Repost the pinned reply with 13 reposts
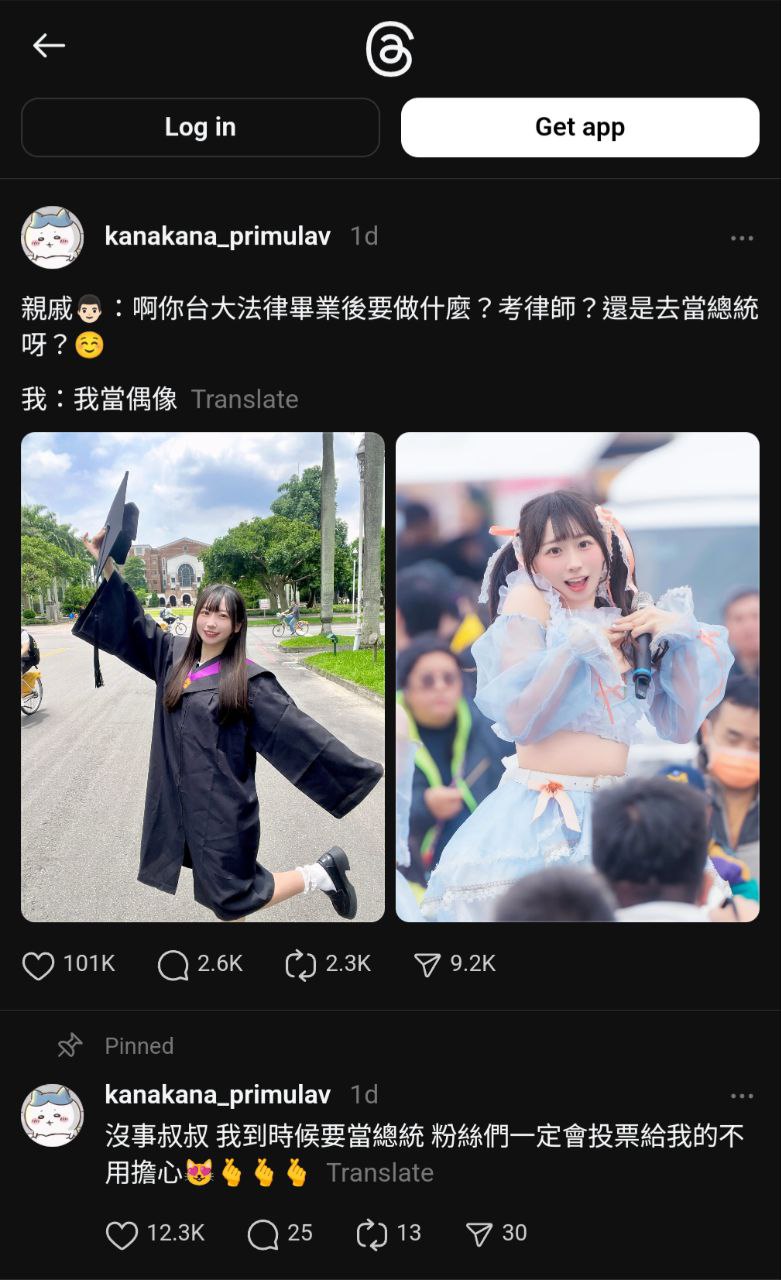 point(372,1235)
